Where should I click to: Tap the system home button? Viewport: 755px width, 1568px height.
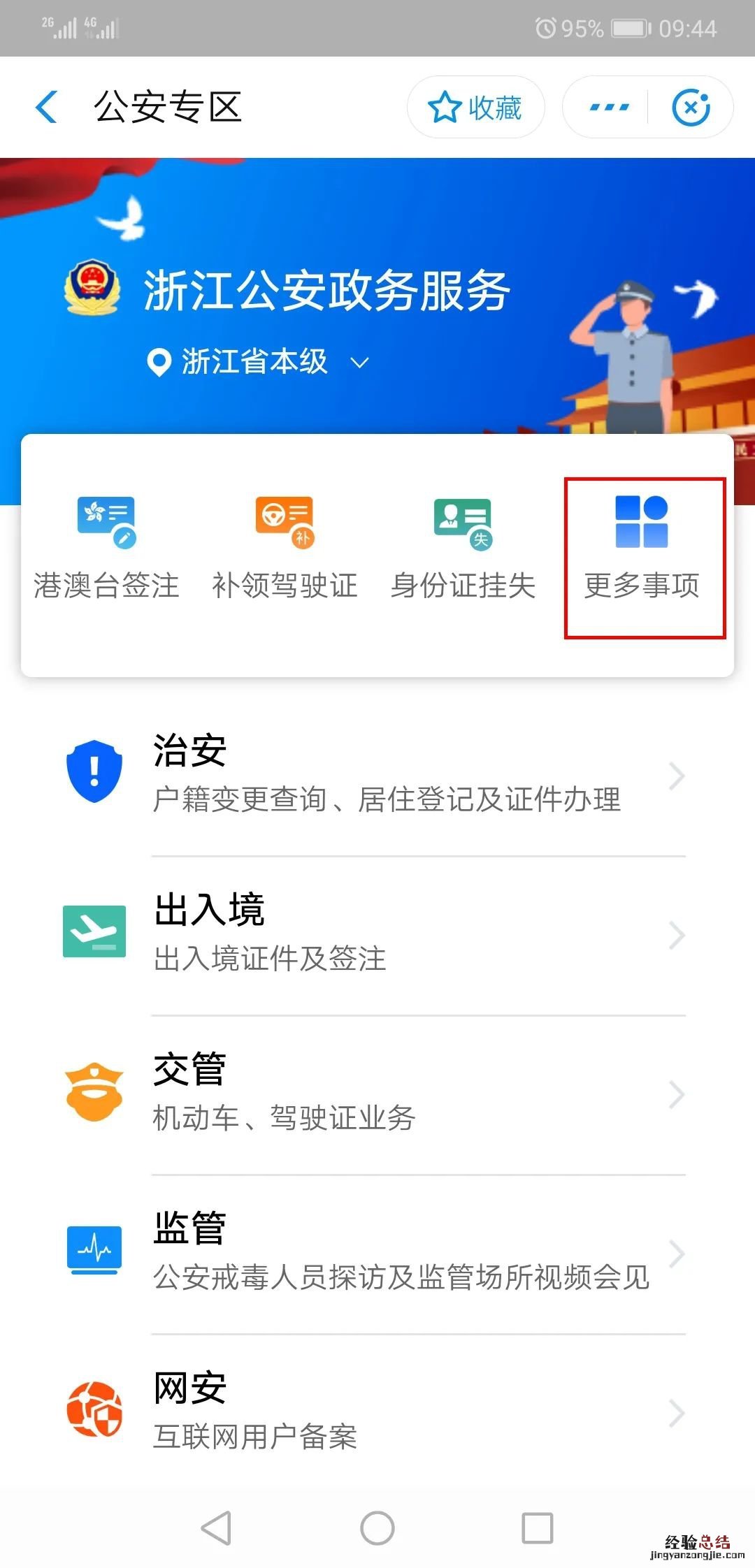tap(377, 1528)
